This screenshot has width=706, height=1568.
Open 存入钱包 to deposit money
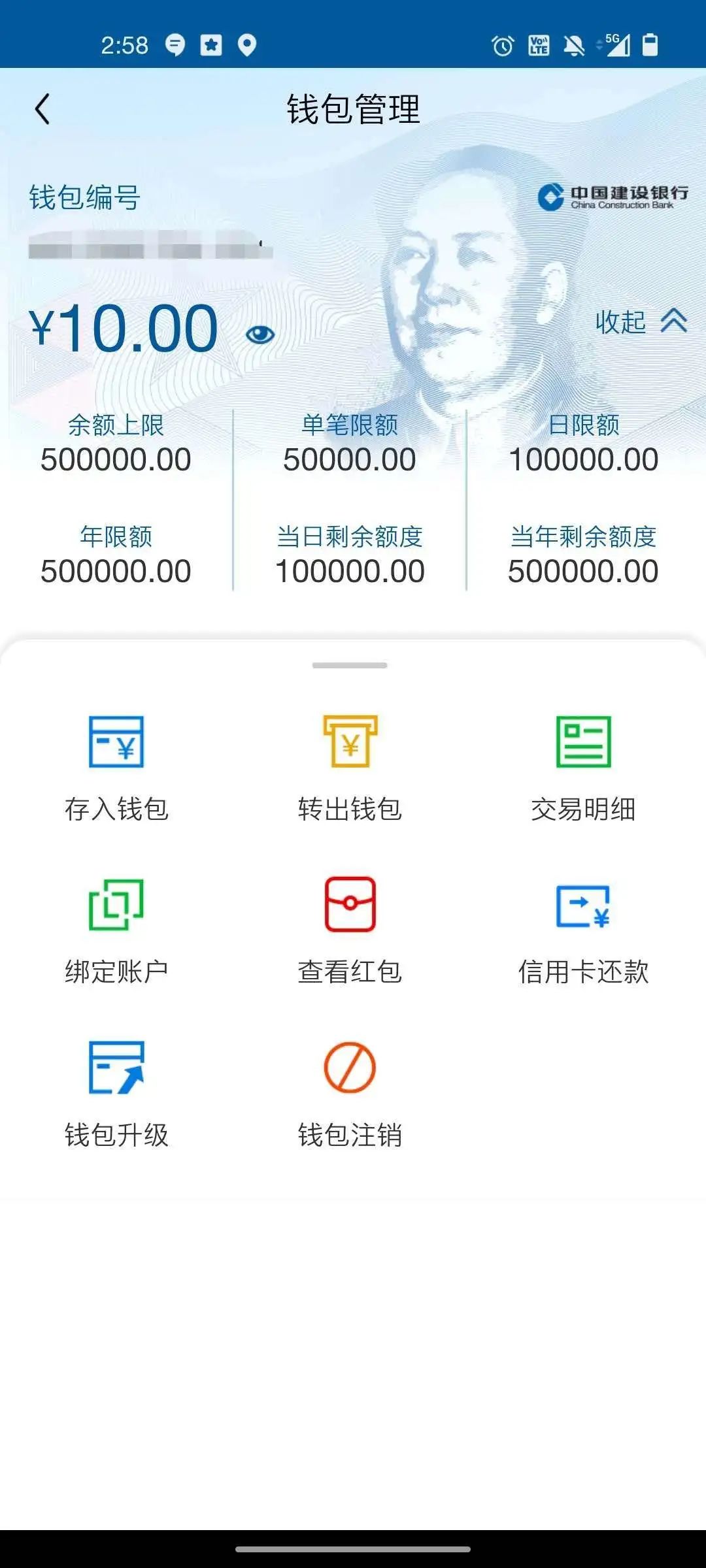116,768
